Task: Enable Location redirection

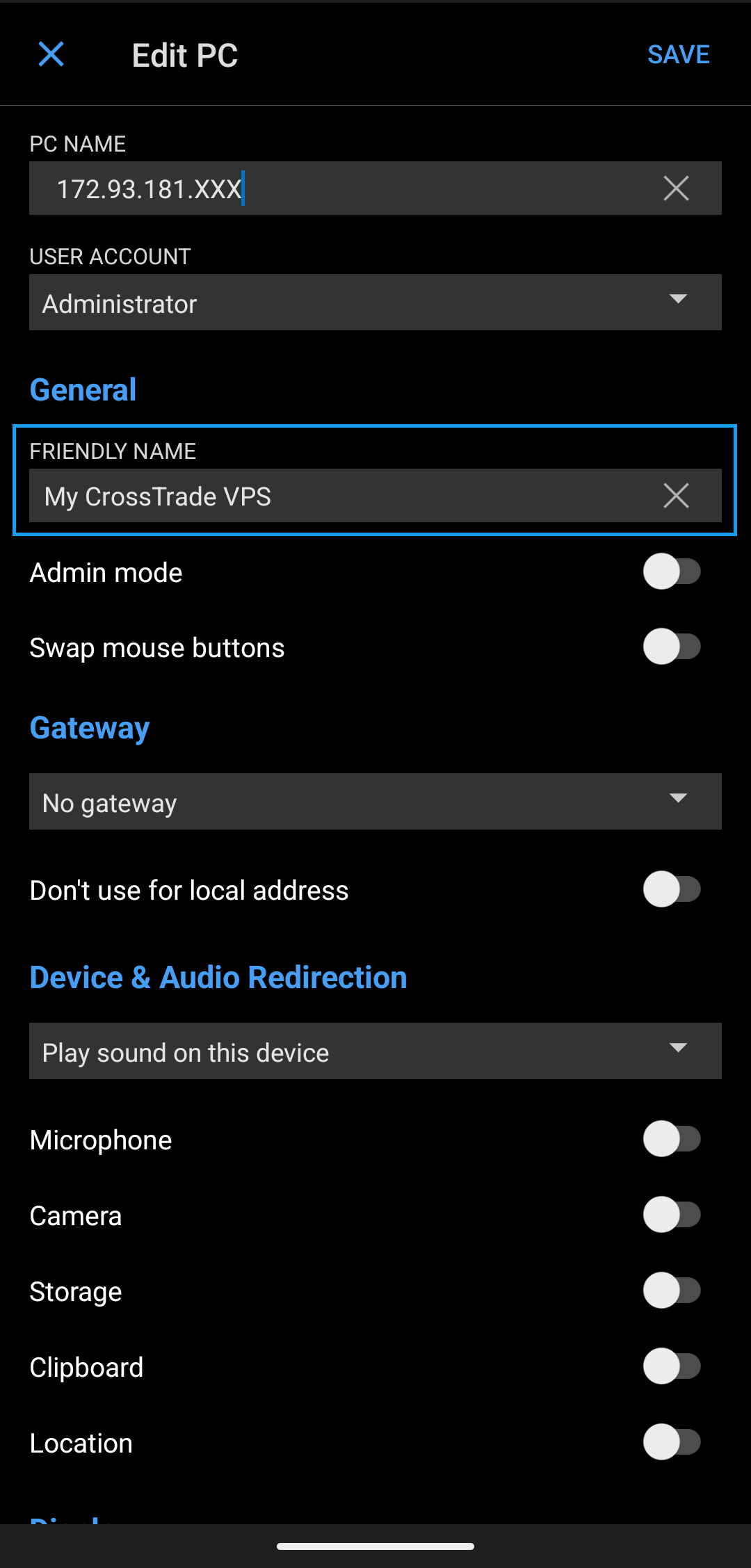Action: point(671,1442)
